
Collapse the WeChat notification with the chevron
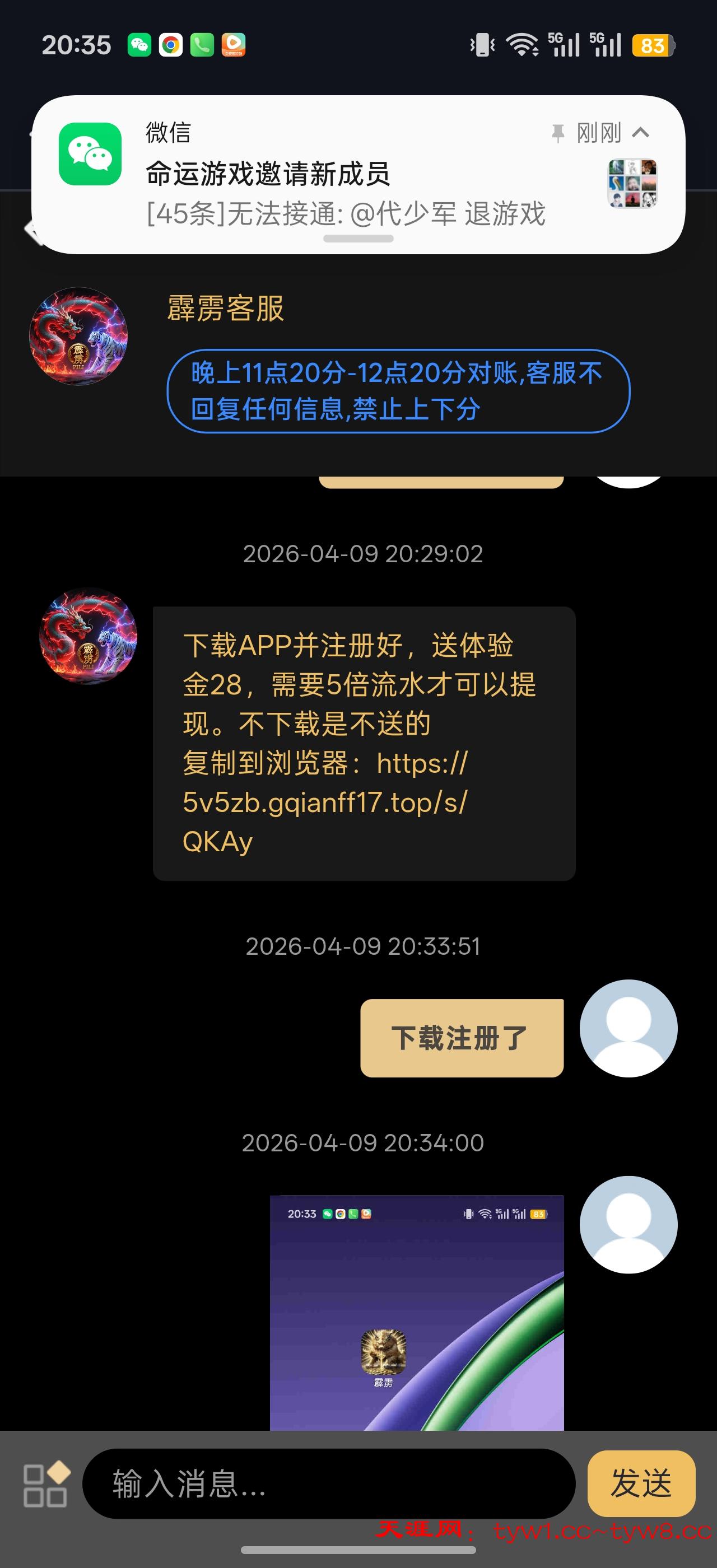tap(641, 132)
